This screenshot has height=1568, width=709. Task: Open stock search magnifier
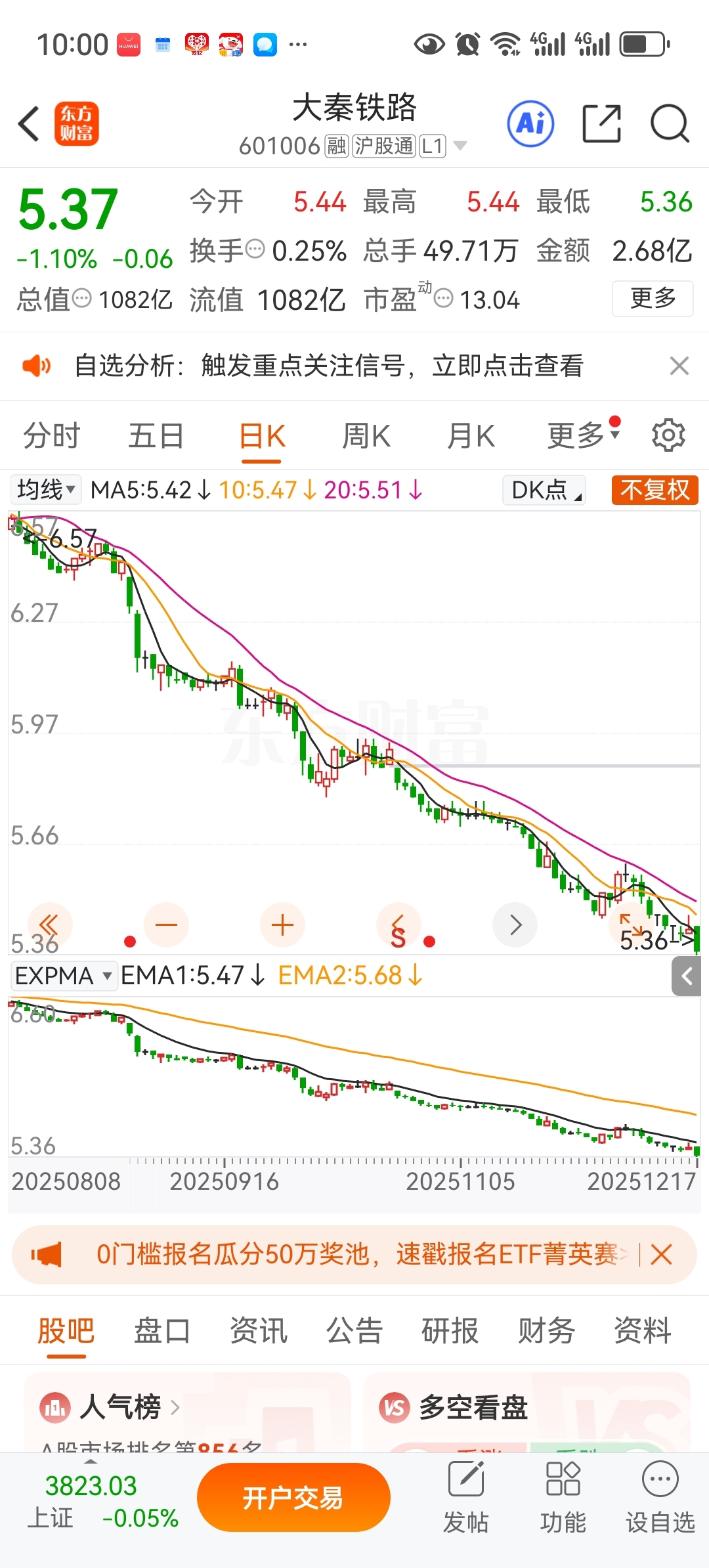670,123
